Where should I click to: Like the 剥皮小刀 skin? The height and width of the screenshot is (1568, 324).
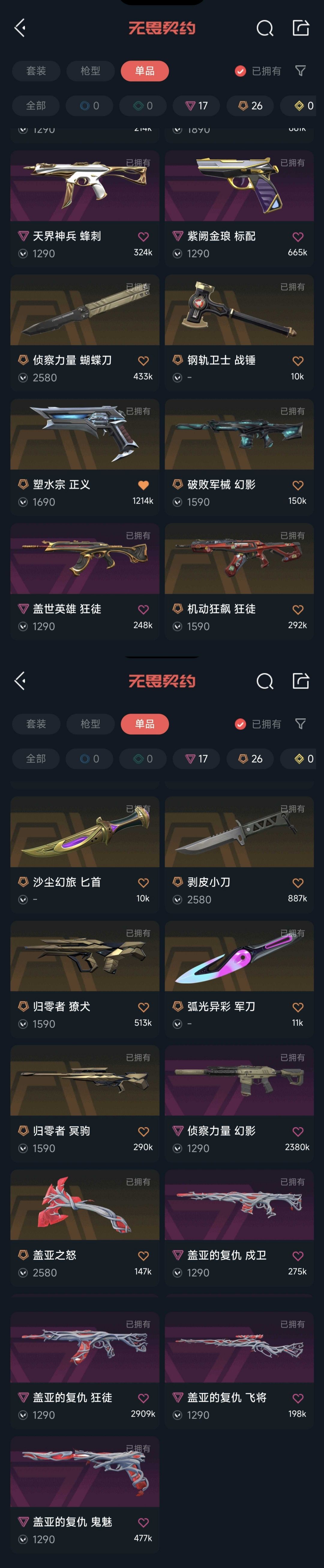coord(298,883)
